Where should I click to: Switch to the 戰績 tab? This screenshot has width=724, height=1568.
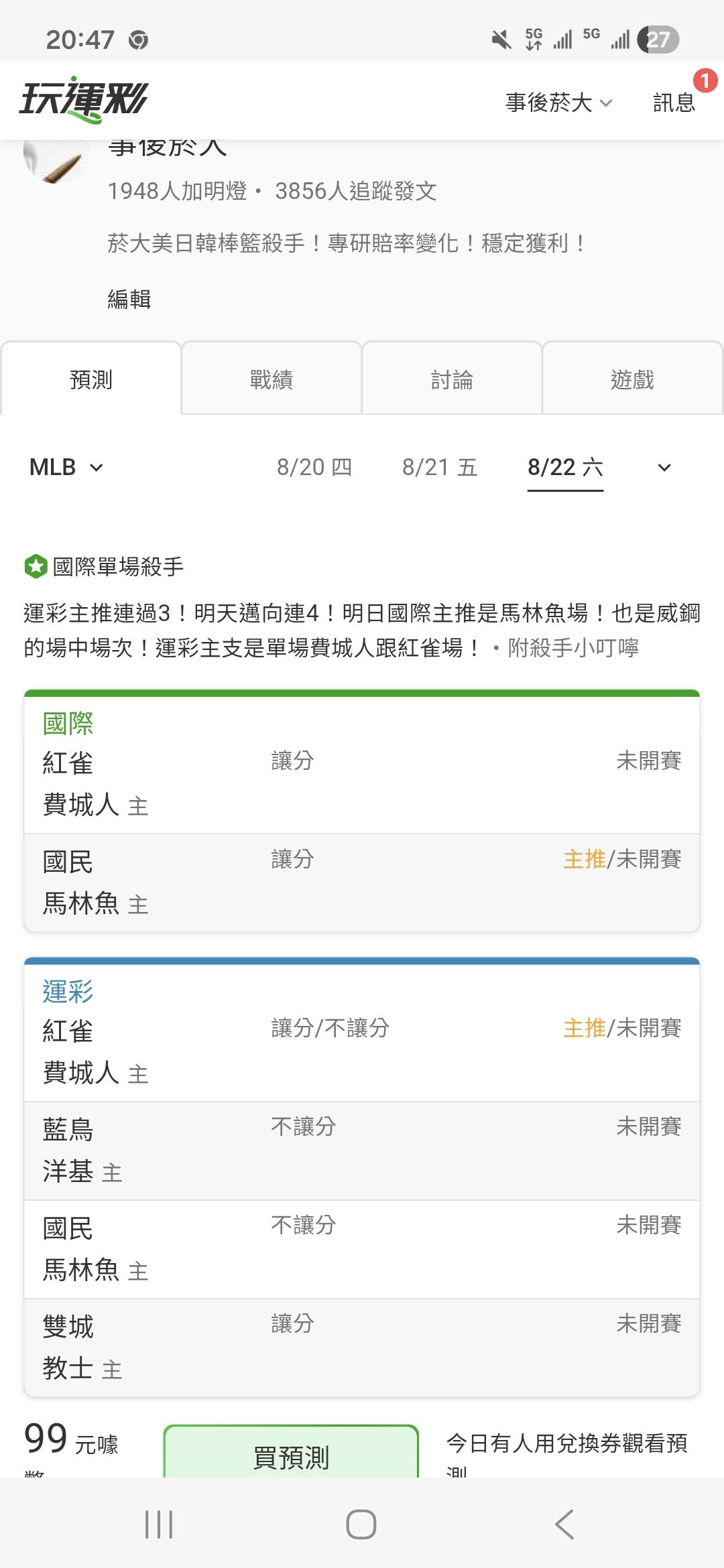271,379
